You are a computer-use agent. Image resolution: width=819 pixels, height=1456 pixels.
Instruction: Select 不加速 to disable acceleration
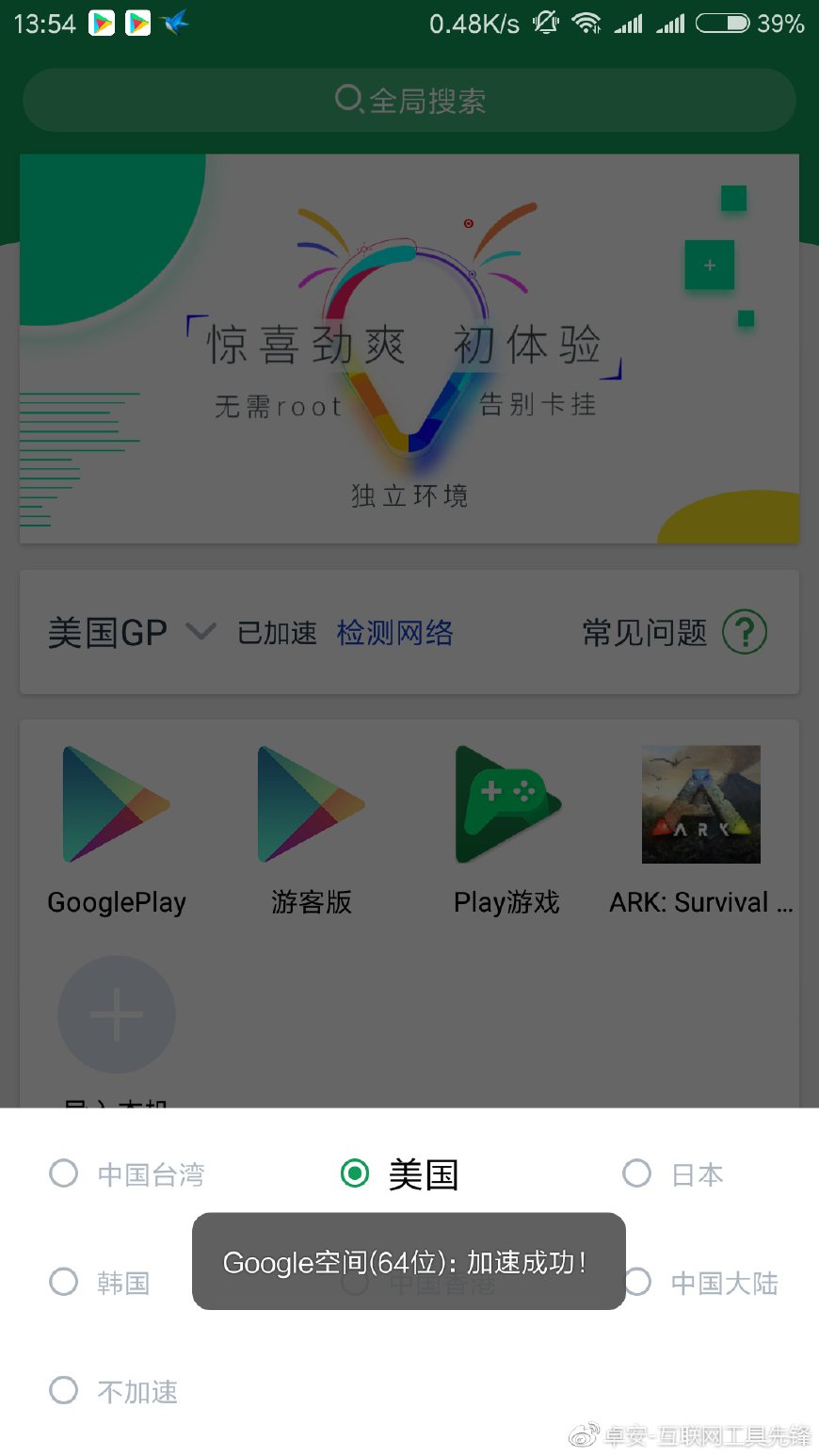click(63, 1390)
